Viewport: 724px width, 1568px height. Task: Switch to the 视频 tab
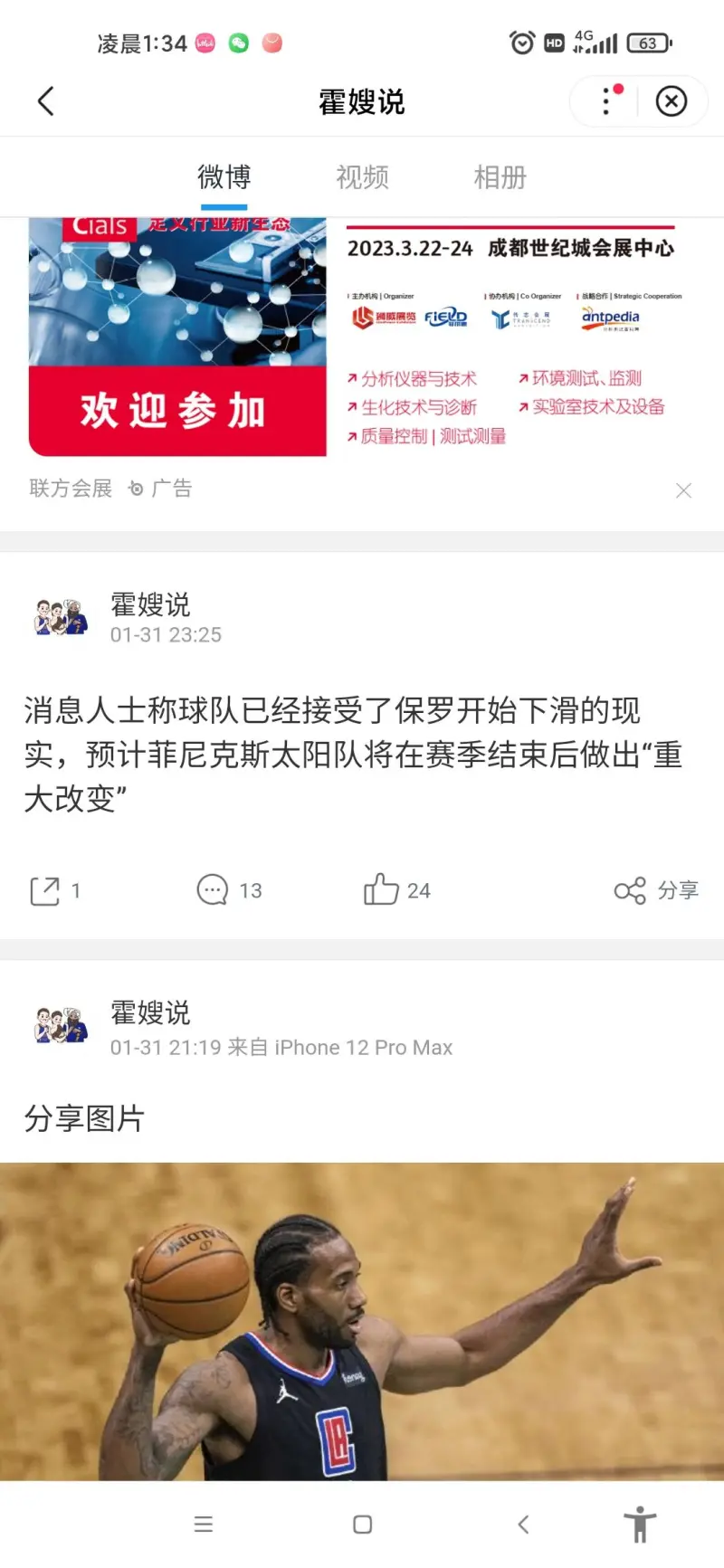coord(362,177)
